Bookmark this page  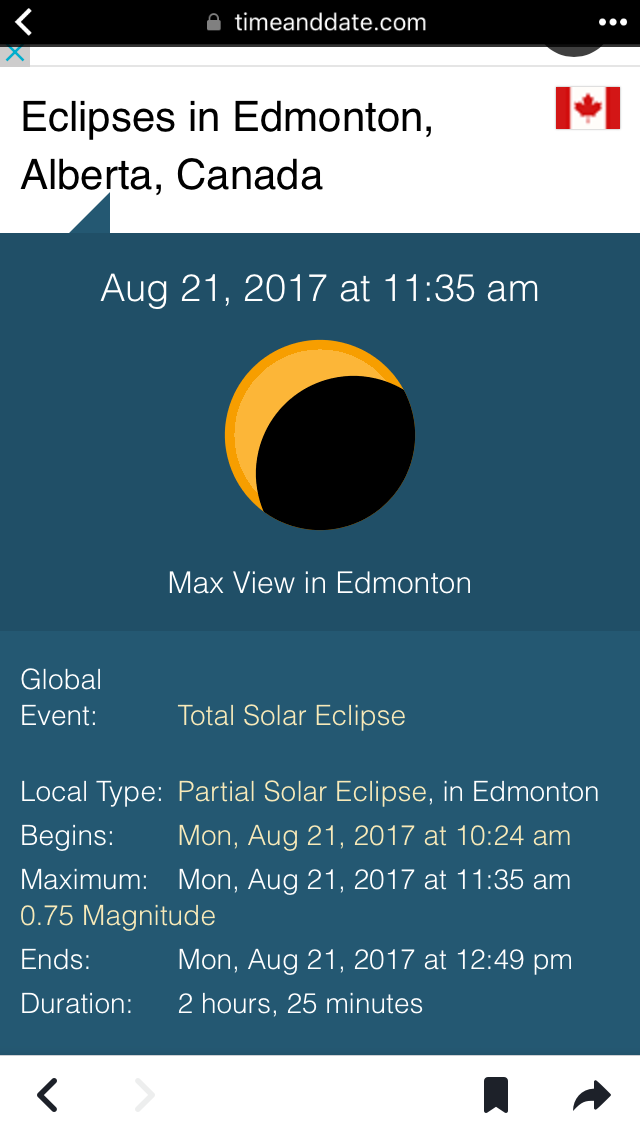(x=496, y=1096)
